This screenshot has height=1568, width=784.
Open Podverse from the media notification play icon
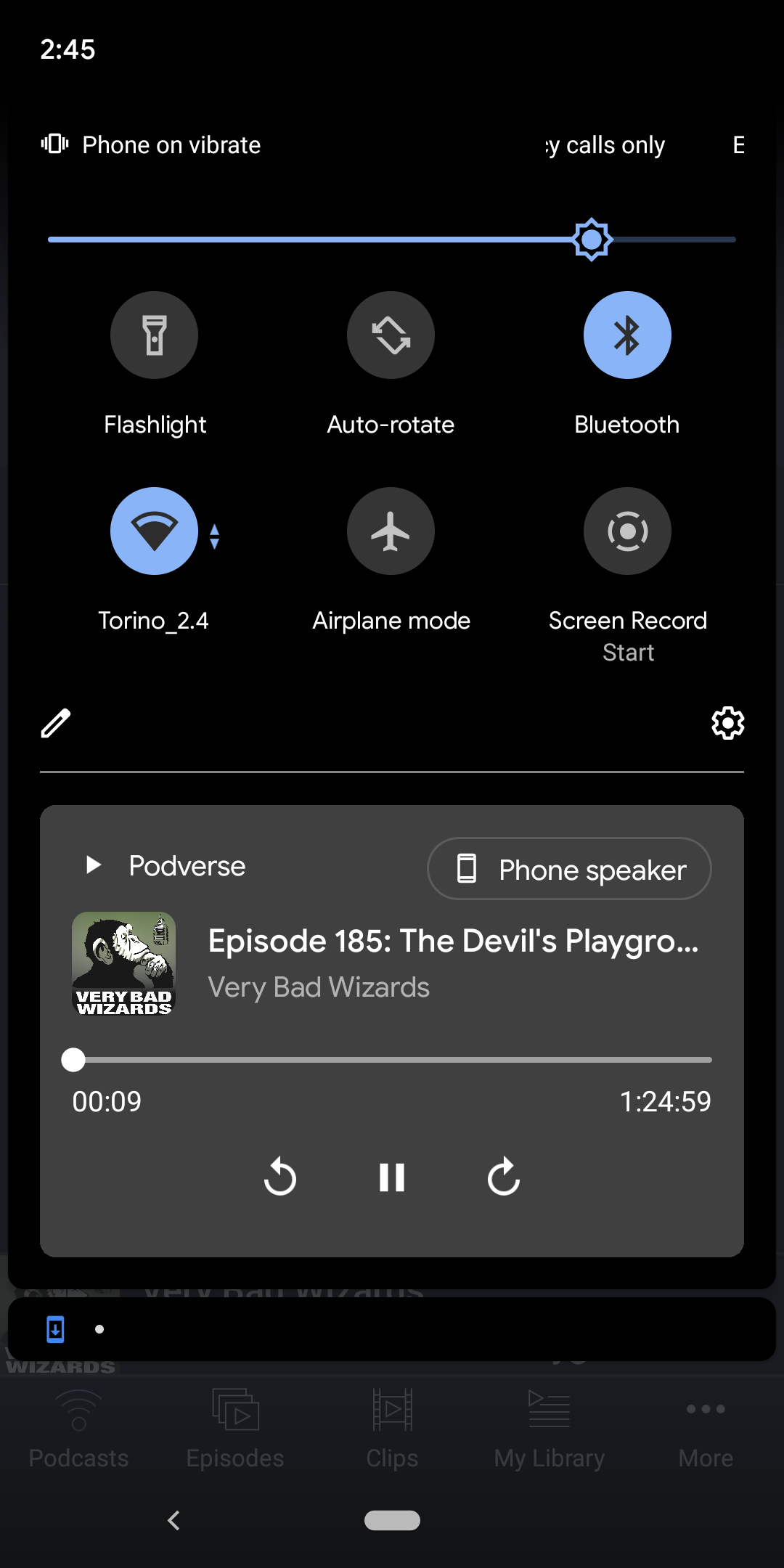pos(93,865)
